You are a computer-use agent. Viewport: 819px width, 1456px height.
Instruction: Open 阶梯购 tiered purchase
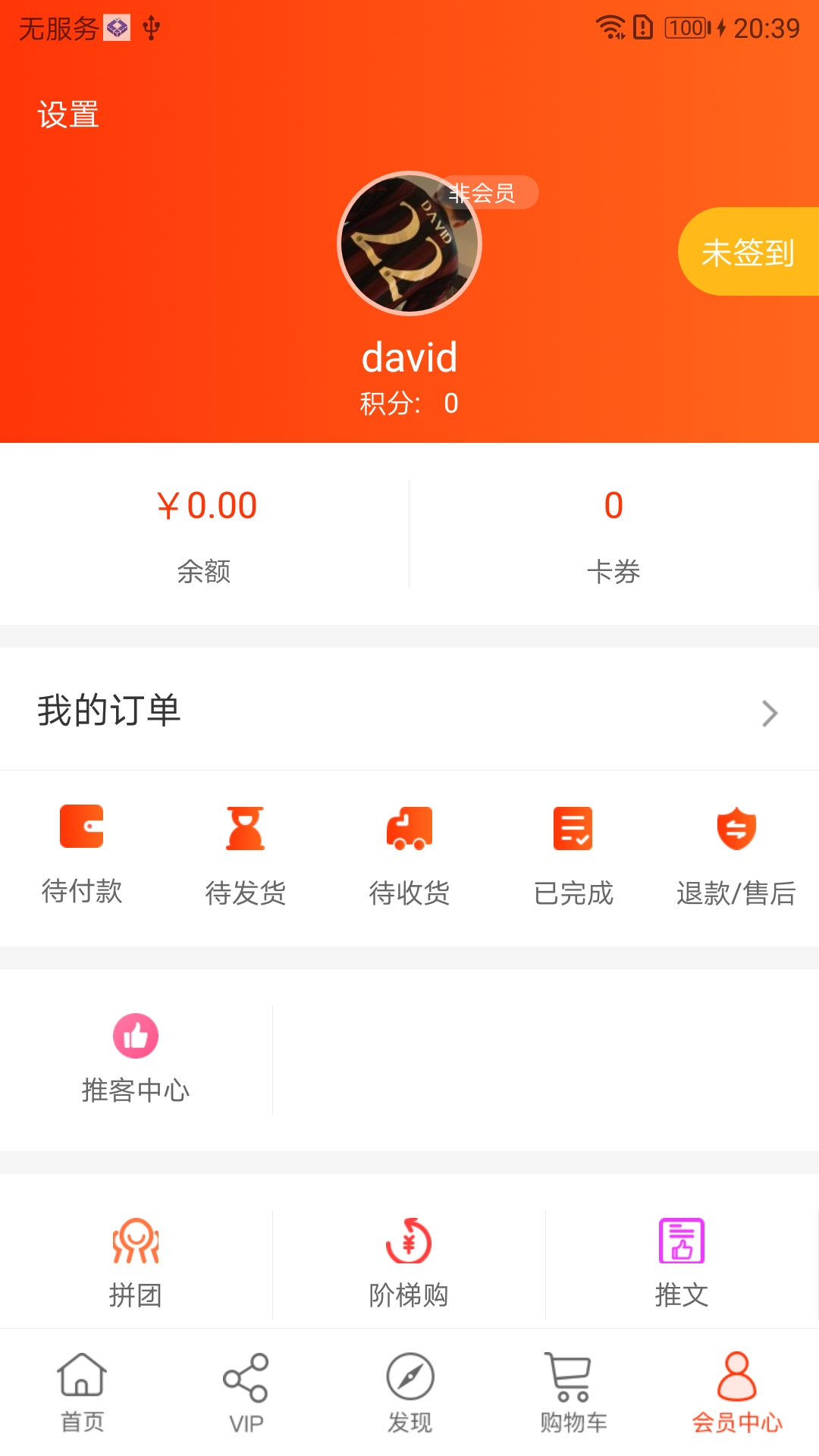pyautogui.click(x=409, y=1263)
